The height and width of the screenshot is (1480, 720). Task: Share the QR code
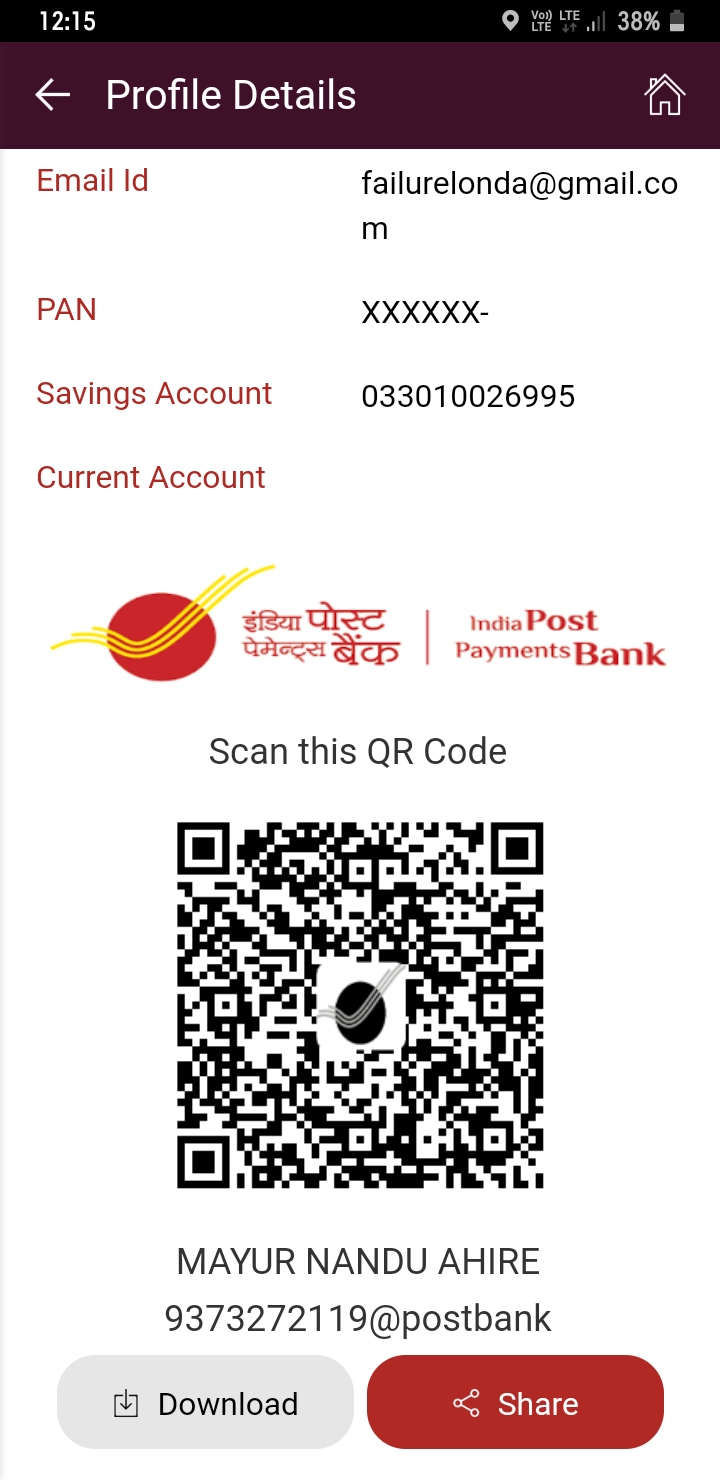pyautogui.click(x=515, y=1402)
